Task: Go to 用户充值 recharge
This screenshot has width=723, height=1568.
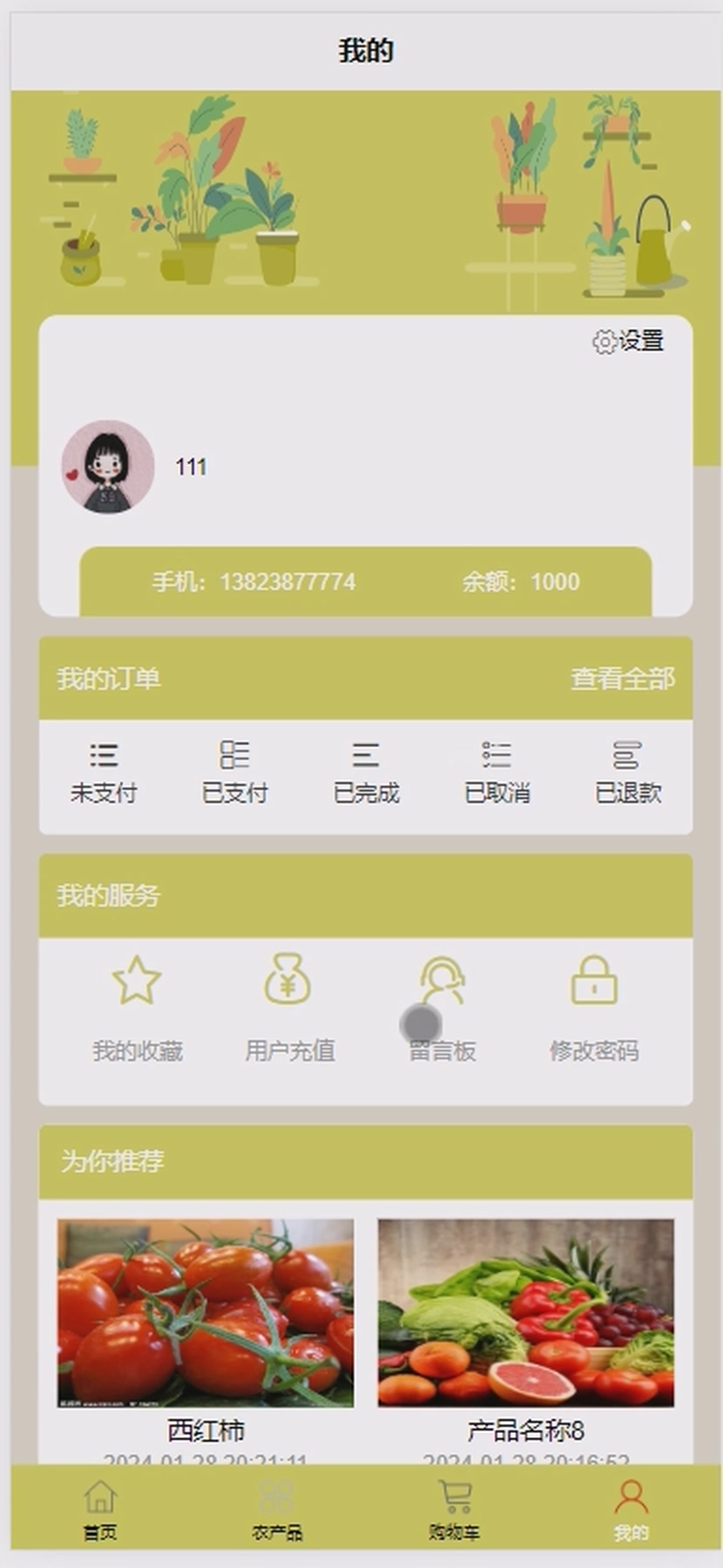Action: click(x=289, y=1009)
